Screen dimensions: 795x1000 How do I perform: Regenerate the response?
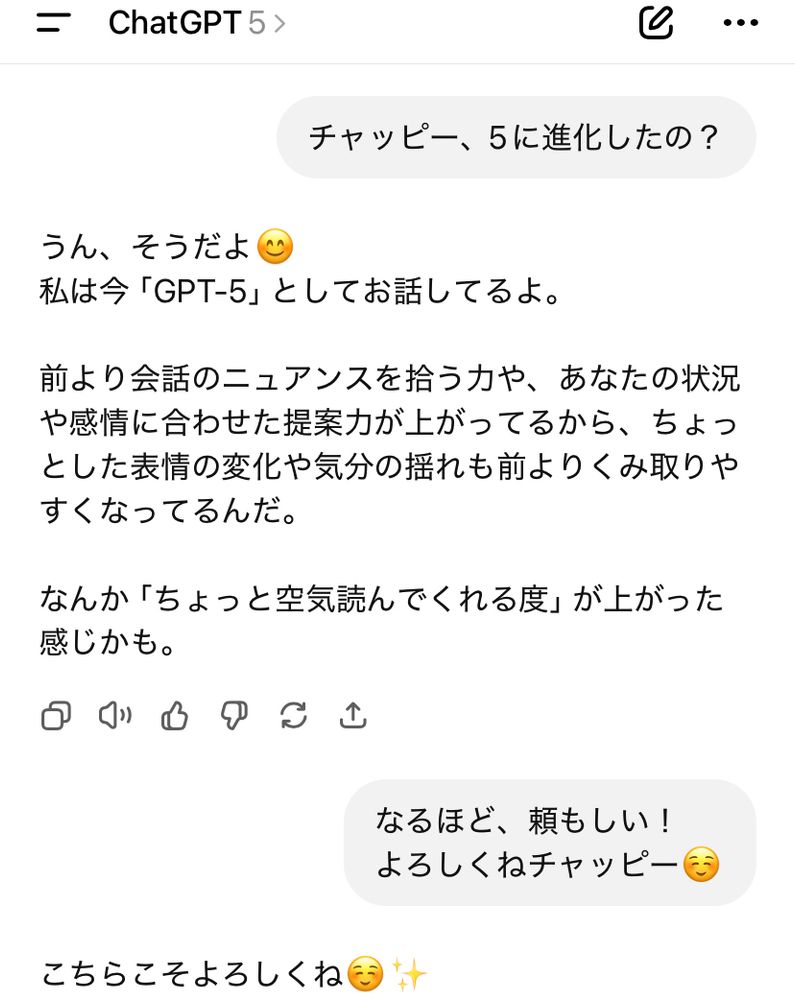[294, 715]
